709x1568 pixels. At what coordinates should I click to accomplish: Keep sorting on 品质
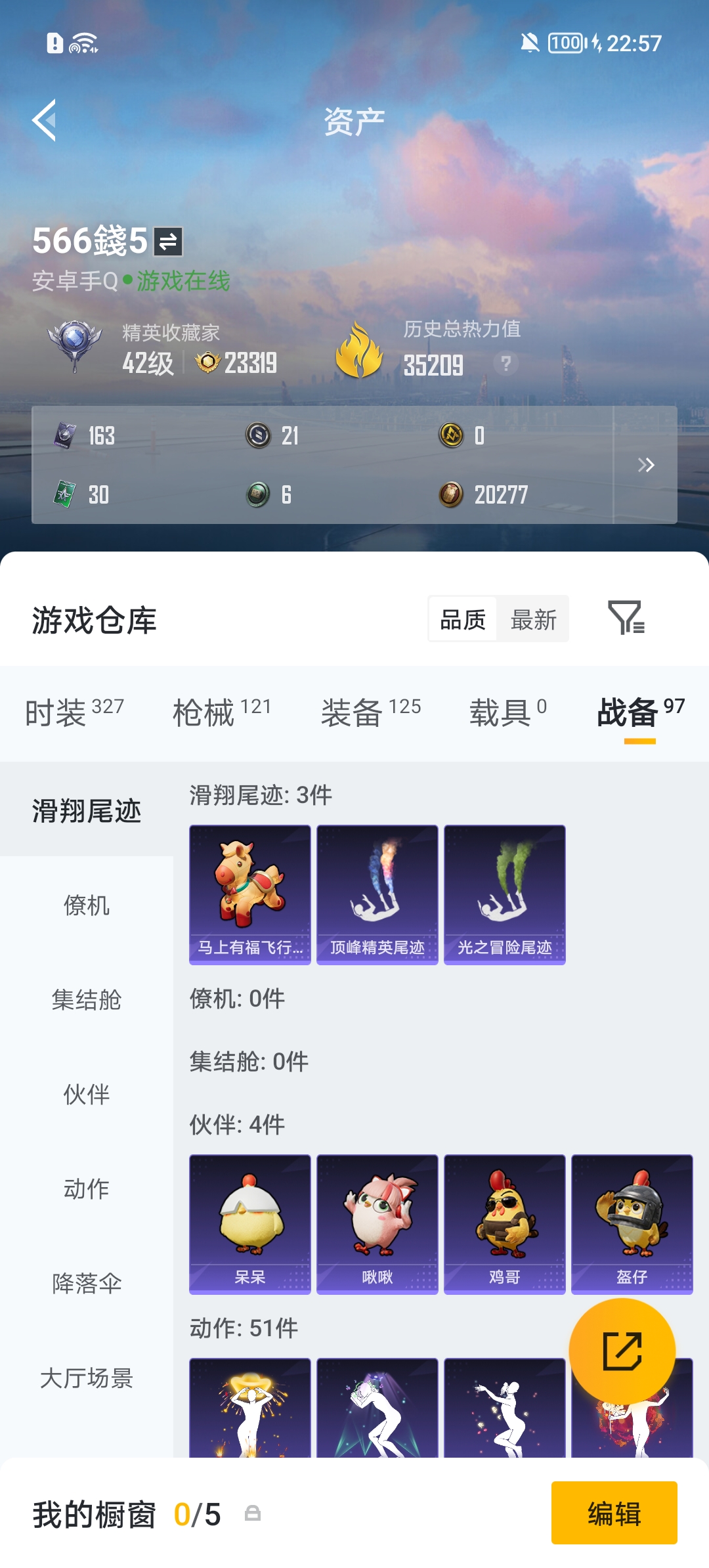(463, 619)
